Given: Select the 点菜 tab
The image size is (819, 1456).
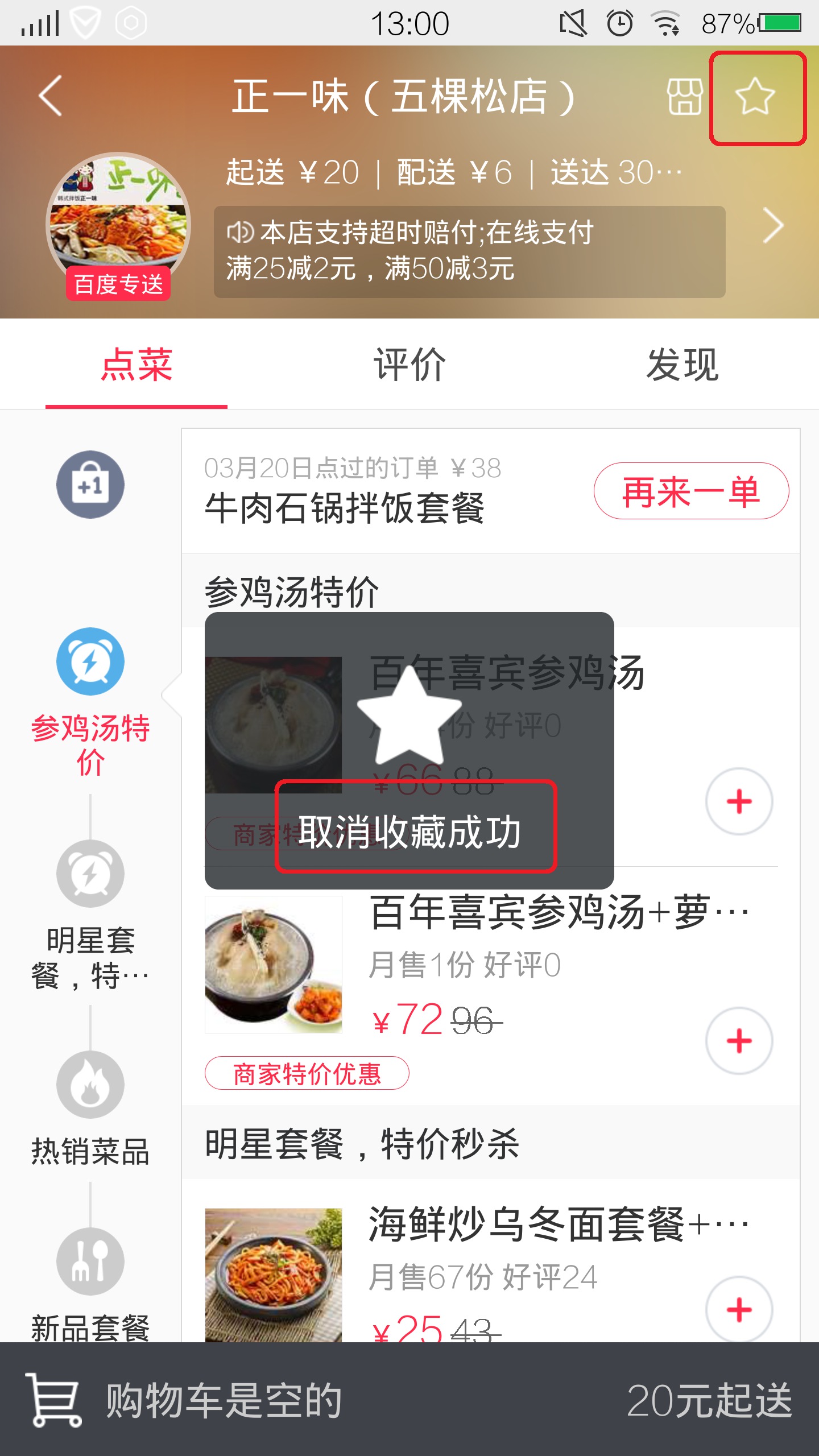Looking at the screenshot, I should point(136,365).
